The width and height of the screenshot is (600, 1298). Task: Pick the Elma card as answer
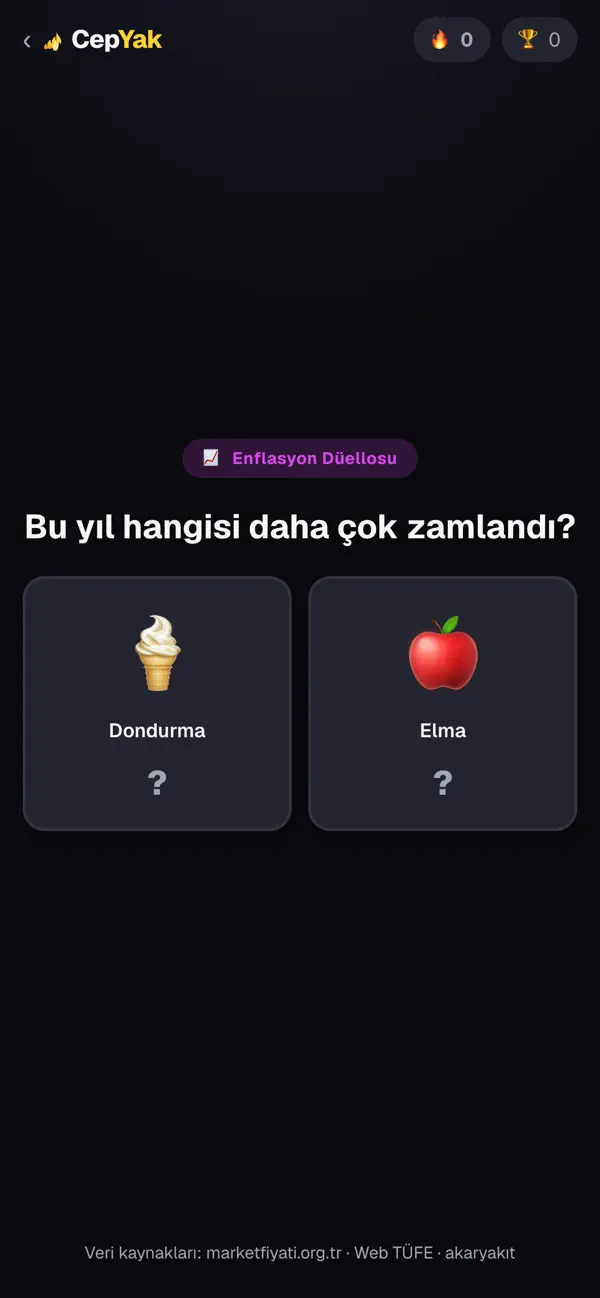click(x=443, y=703)
